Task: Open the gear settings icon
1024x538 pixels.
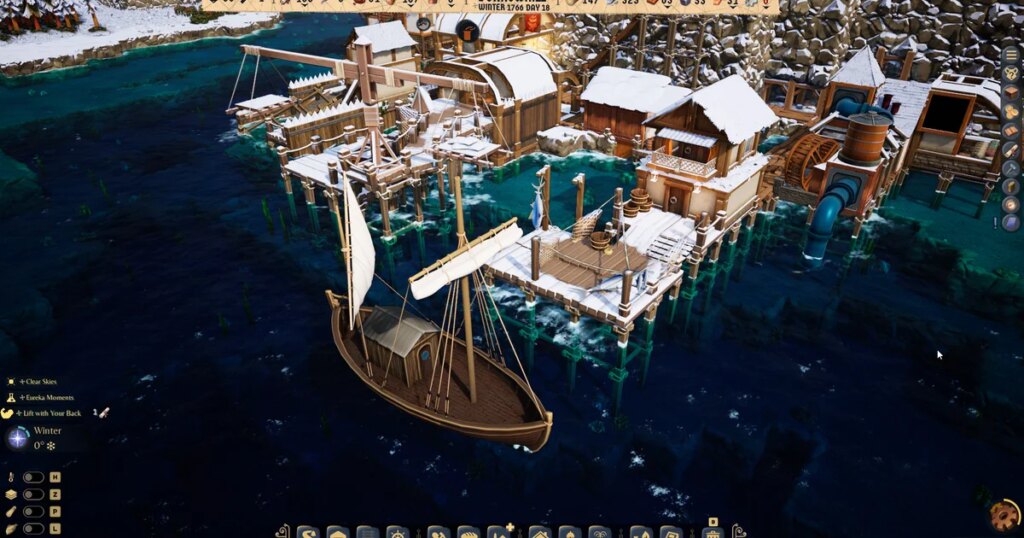Action: [x=1004, y=516]
